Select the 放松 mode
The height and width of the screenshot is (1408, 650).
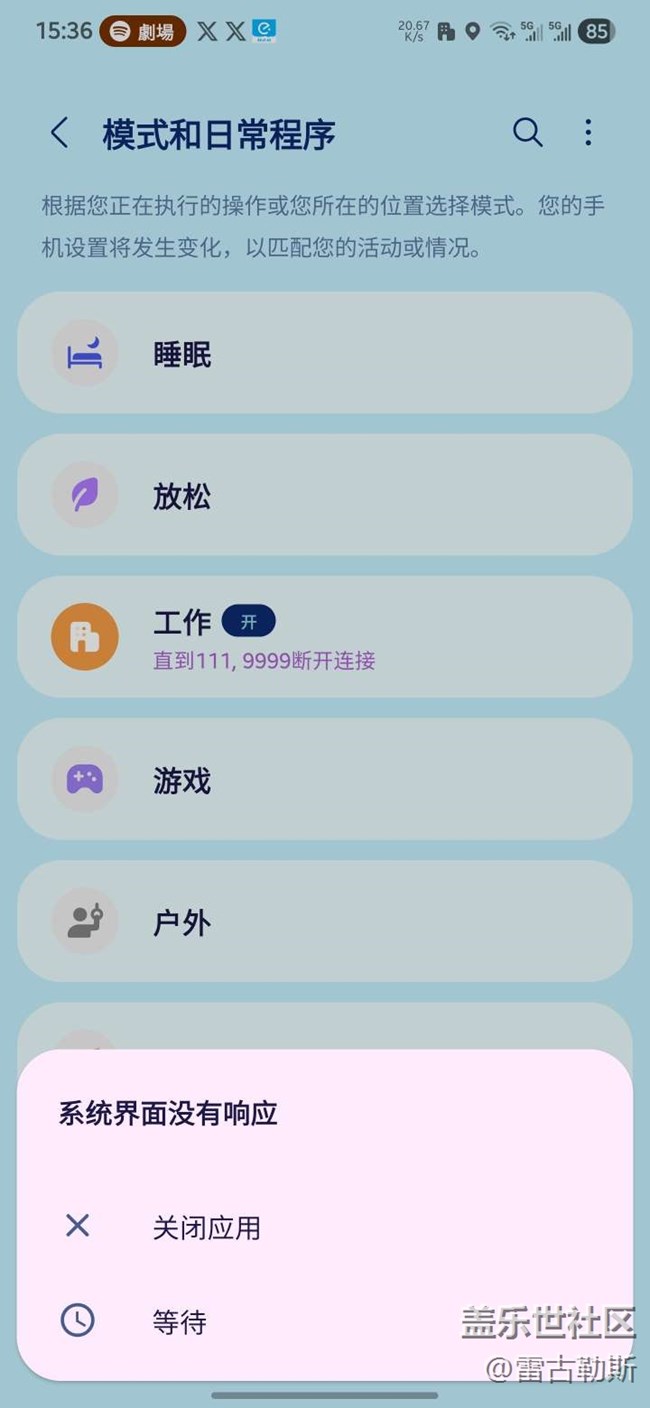[x=325, y=495]
